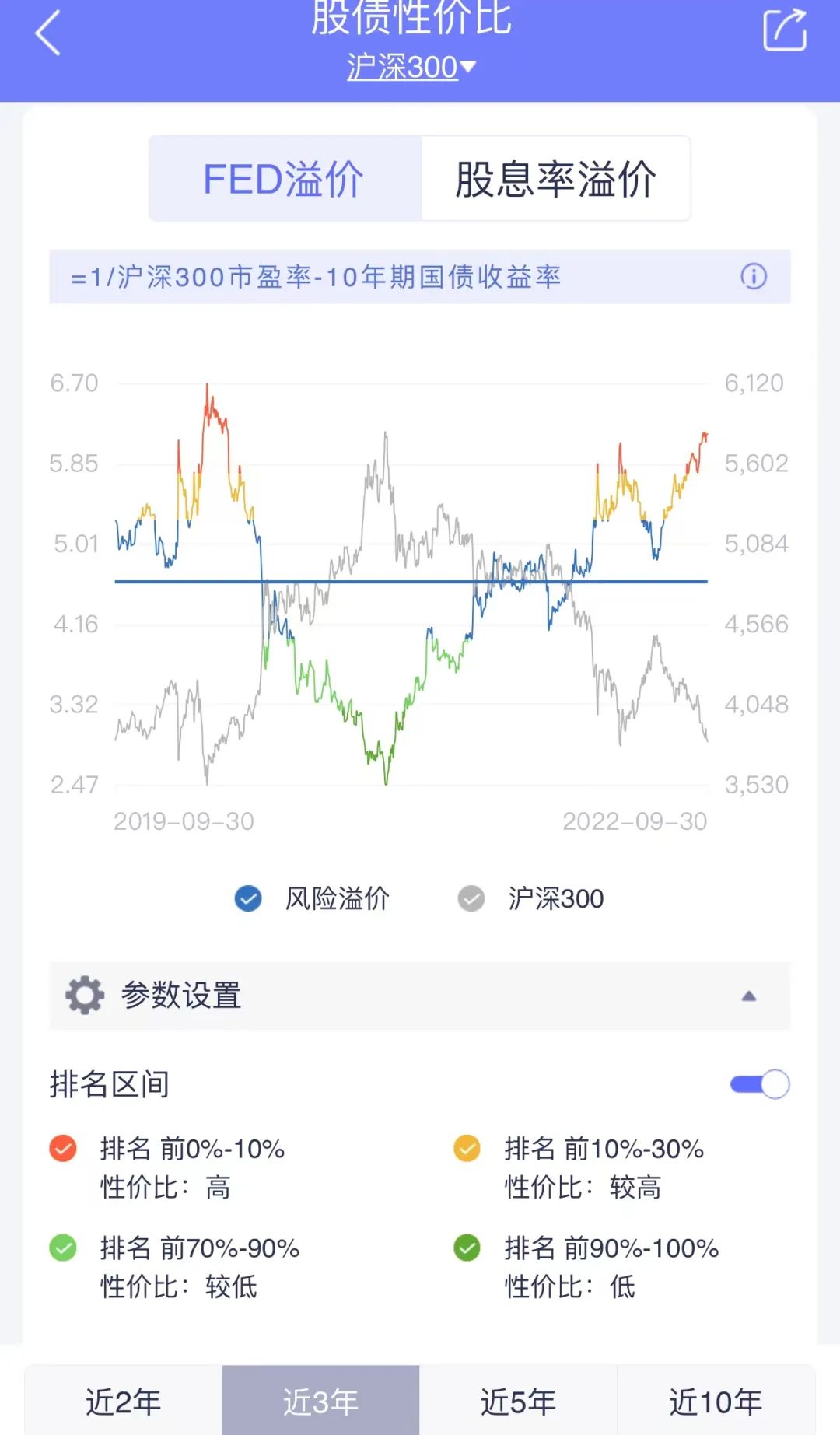Uncheck the 排名 前10%-30% option
840x1435 pixels.
(x=467, y=1149)
